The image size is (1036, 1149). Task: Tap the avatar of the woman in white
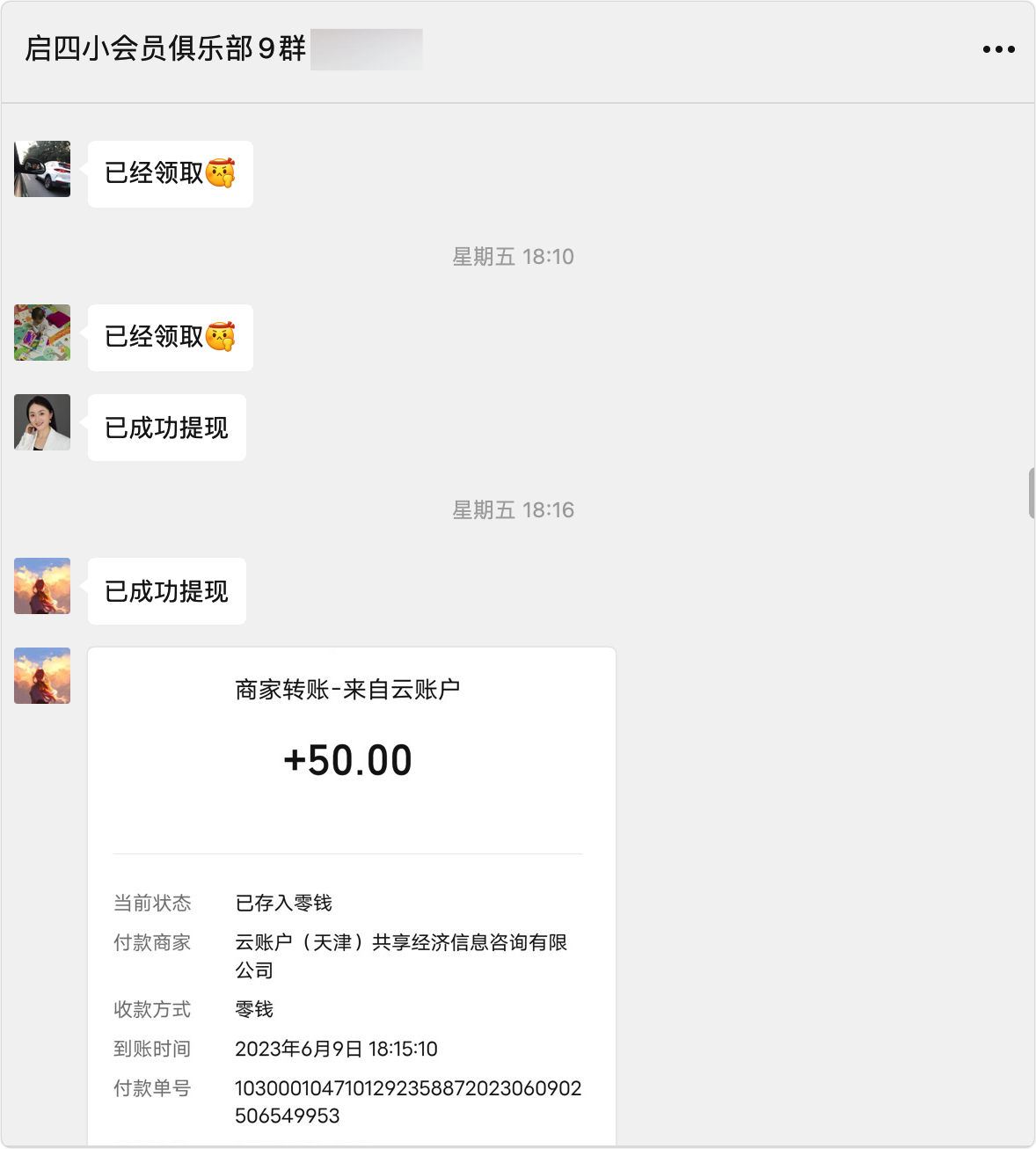click(x=42, y=422)
